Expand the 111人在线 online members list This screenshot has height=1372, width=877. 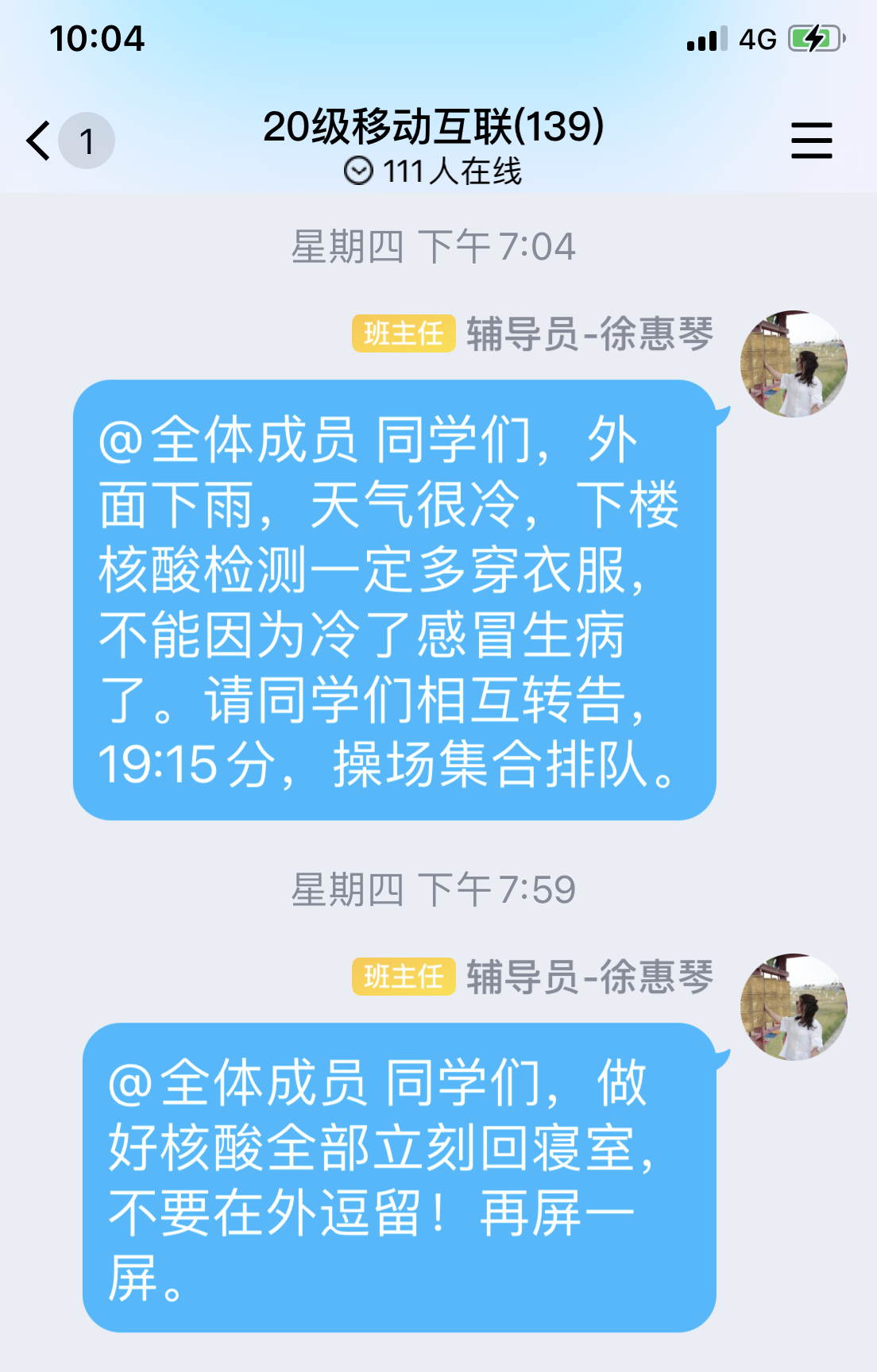(433, 171)
